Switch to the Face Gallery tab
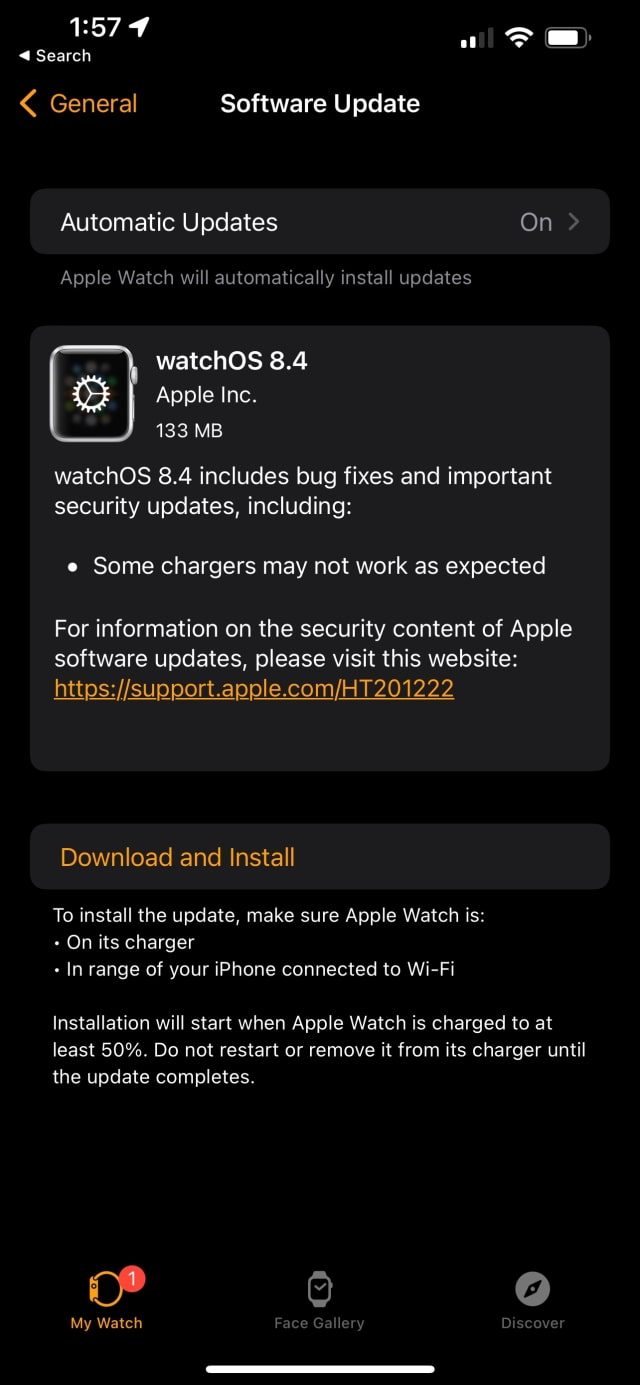Viewport: 640px width, 1385px height. 319,1300
